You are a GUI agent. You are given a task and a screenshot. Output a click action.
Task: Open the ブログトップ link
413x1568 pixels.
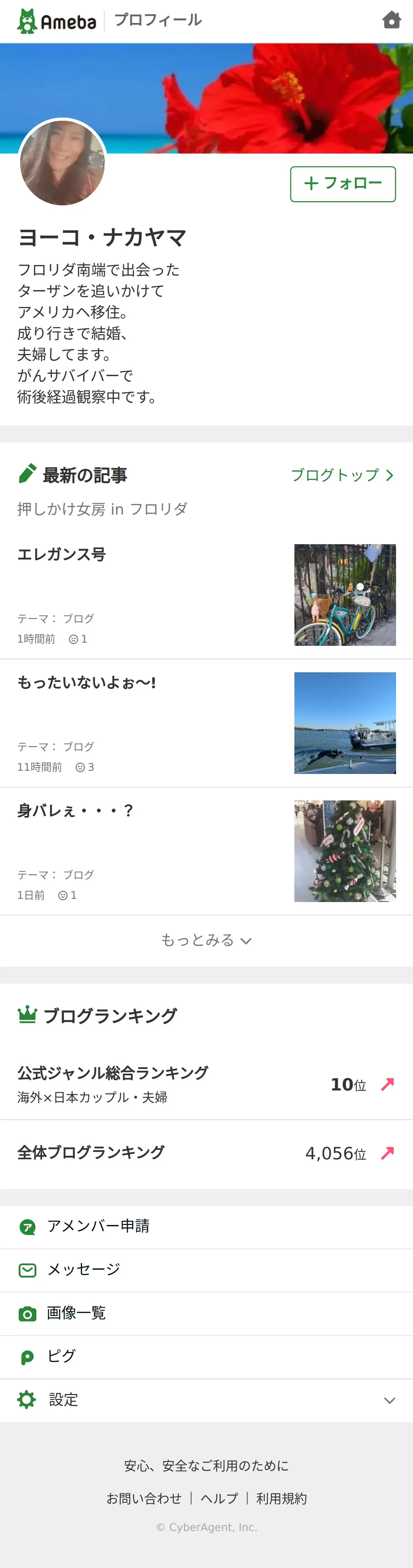(x=342, y=475)
